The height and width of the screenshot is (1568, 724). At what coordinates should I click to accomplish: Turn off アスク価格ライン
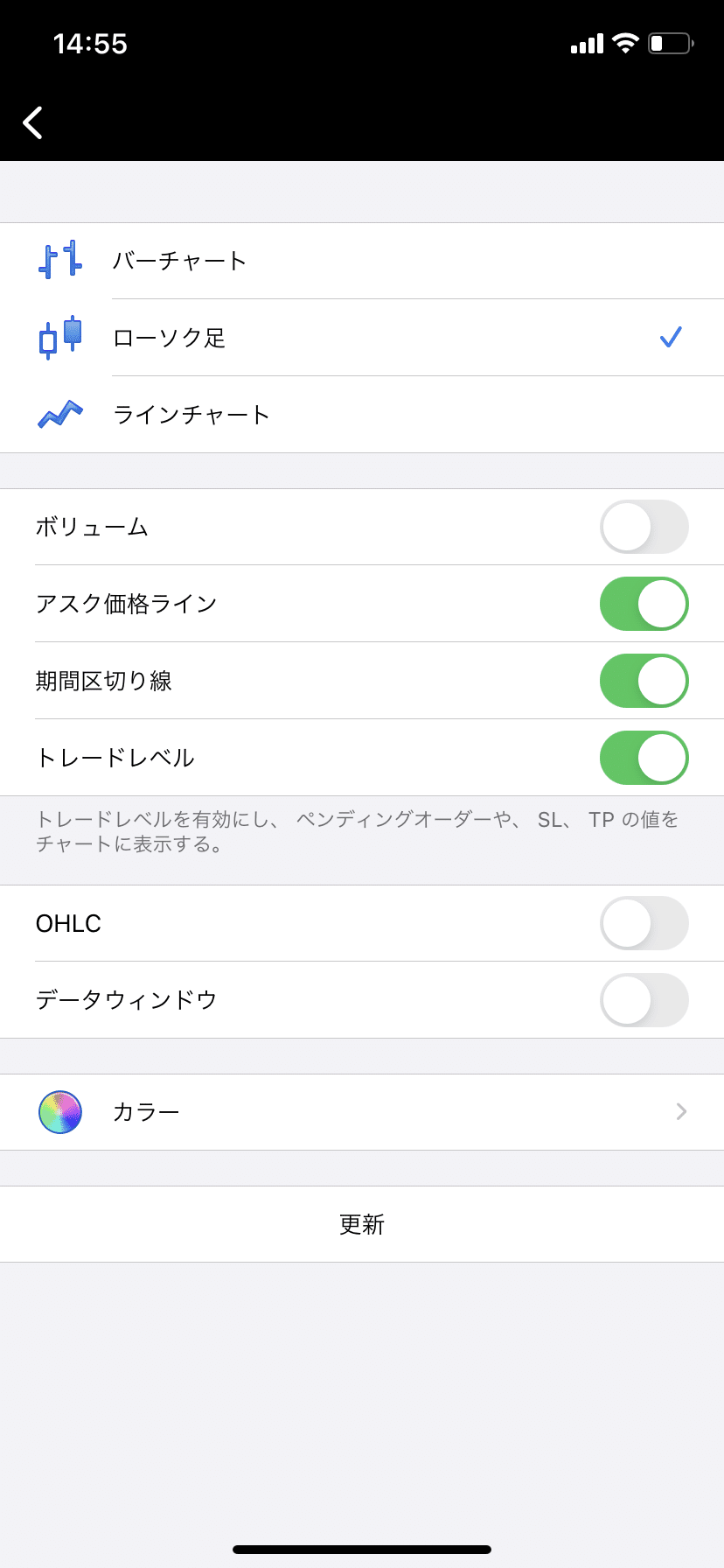(x=644, y=604)
